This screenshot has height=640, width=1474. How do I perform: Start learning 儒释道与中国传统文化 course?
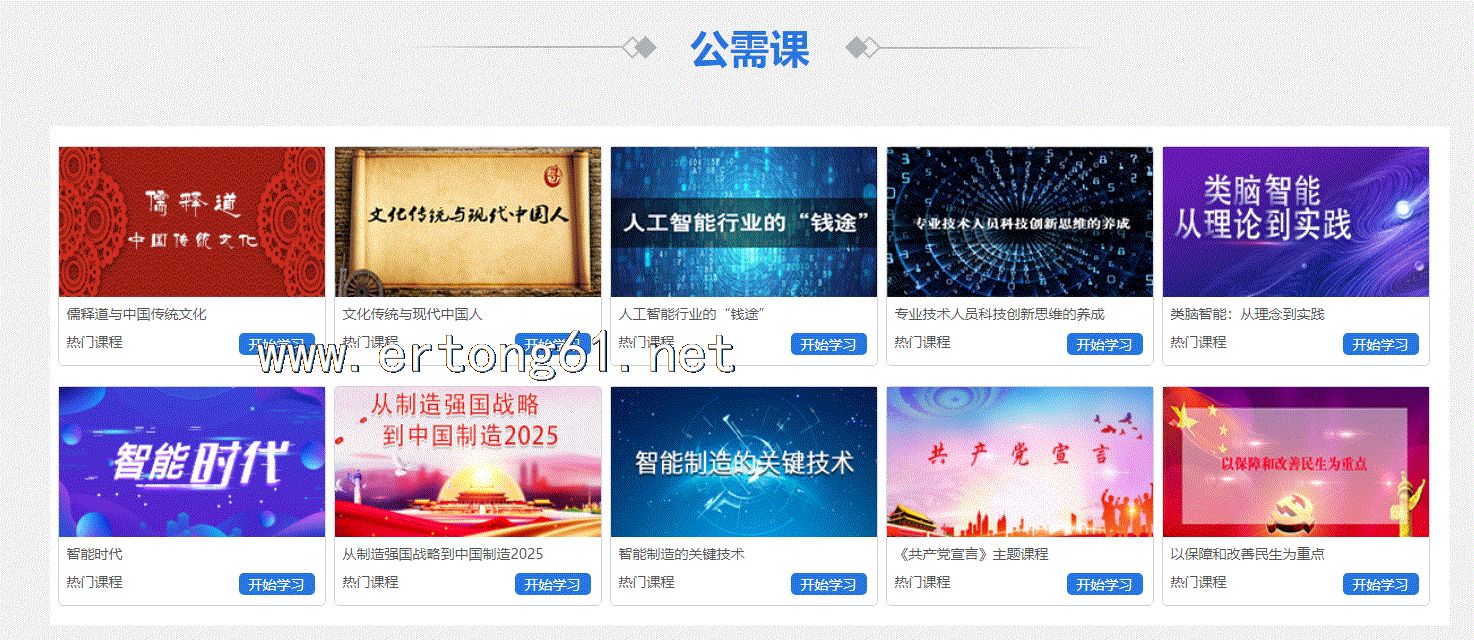(276, 344)
